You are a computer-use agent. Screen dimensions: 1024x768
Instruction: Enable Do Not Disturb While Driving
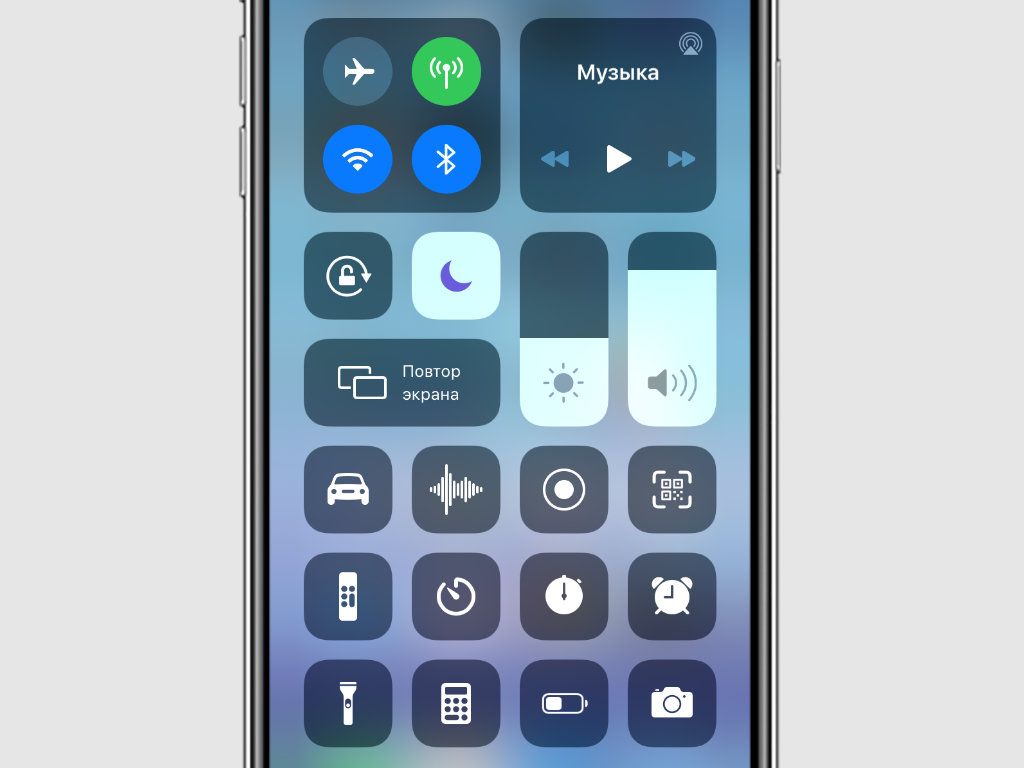[348, 490]
